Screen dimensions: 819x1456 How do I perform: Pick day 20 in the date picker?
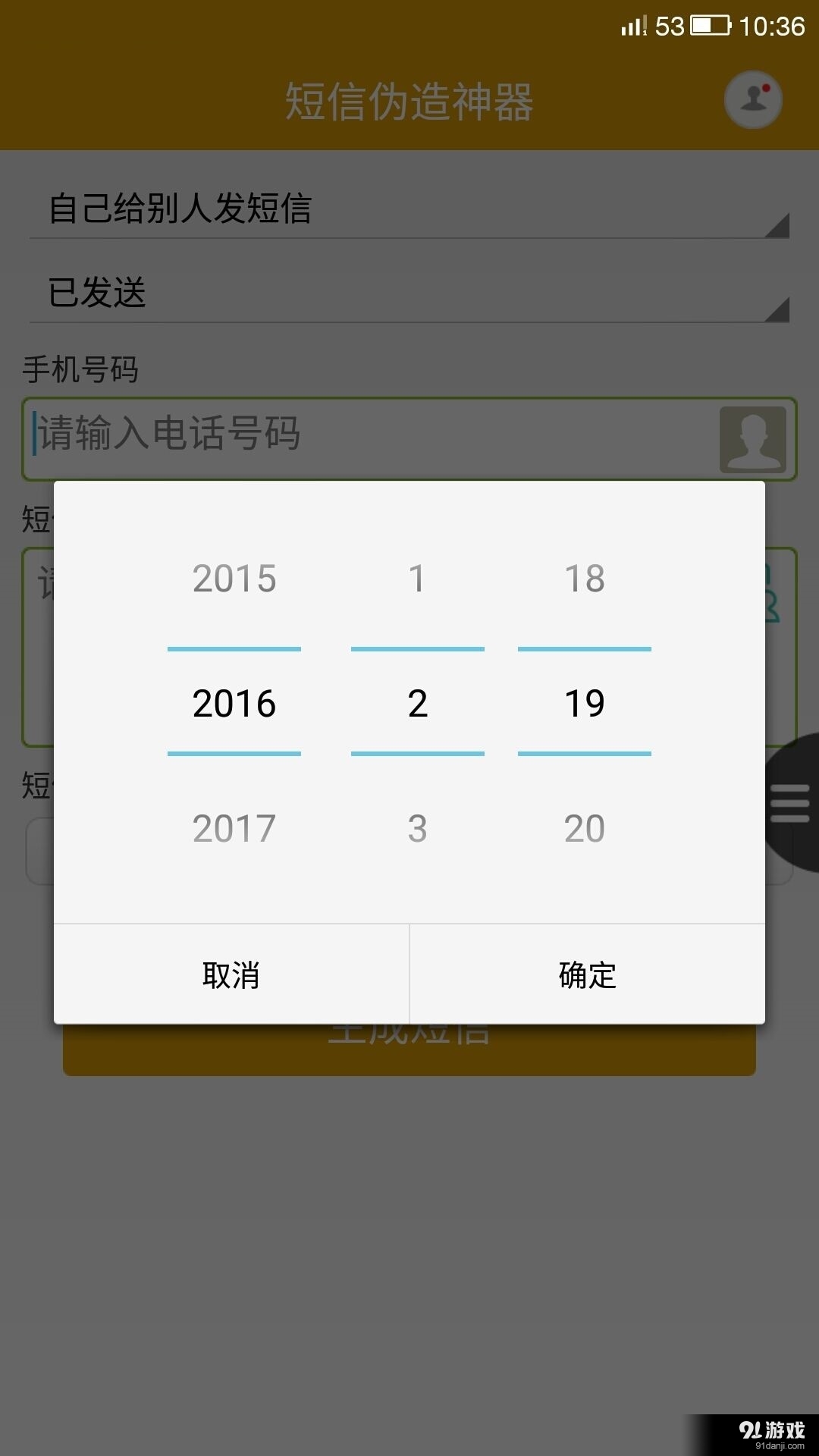[x=585, y=828]
